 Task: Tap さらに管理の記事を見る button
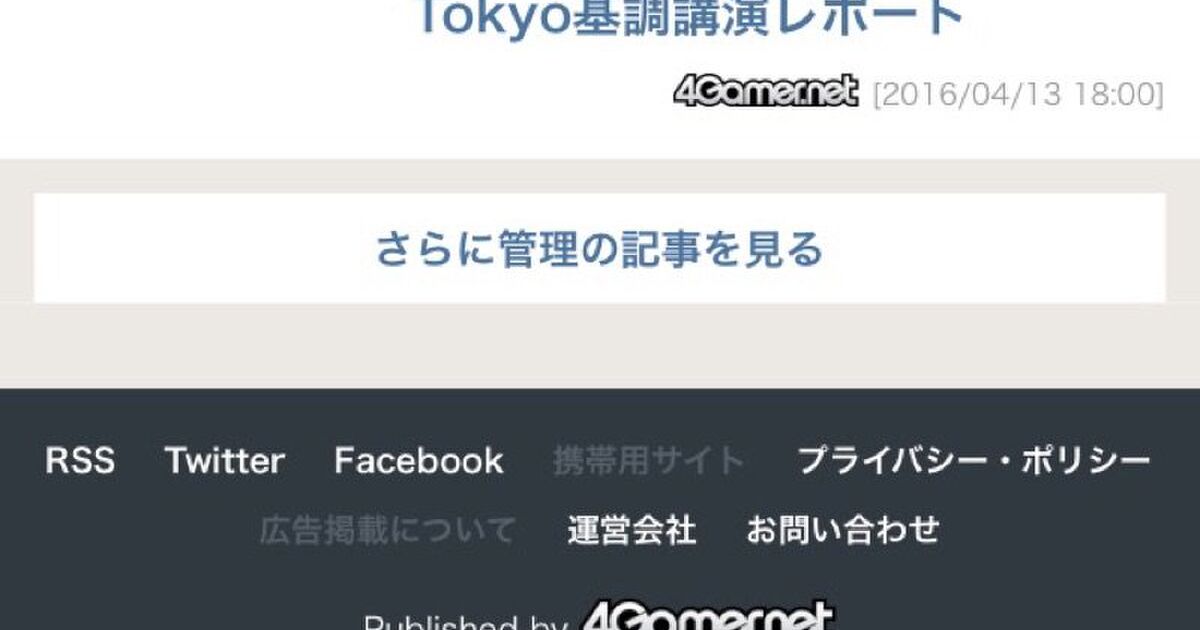(x=599, y=249)
